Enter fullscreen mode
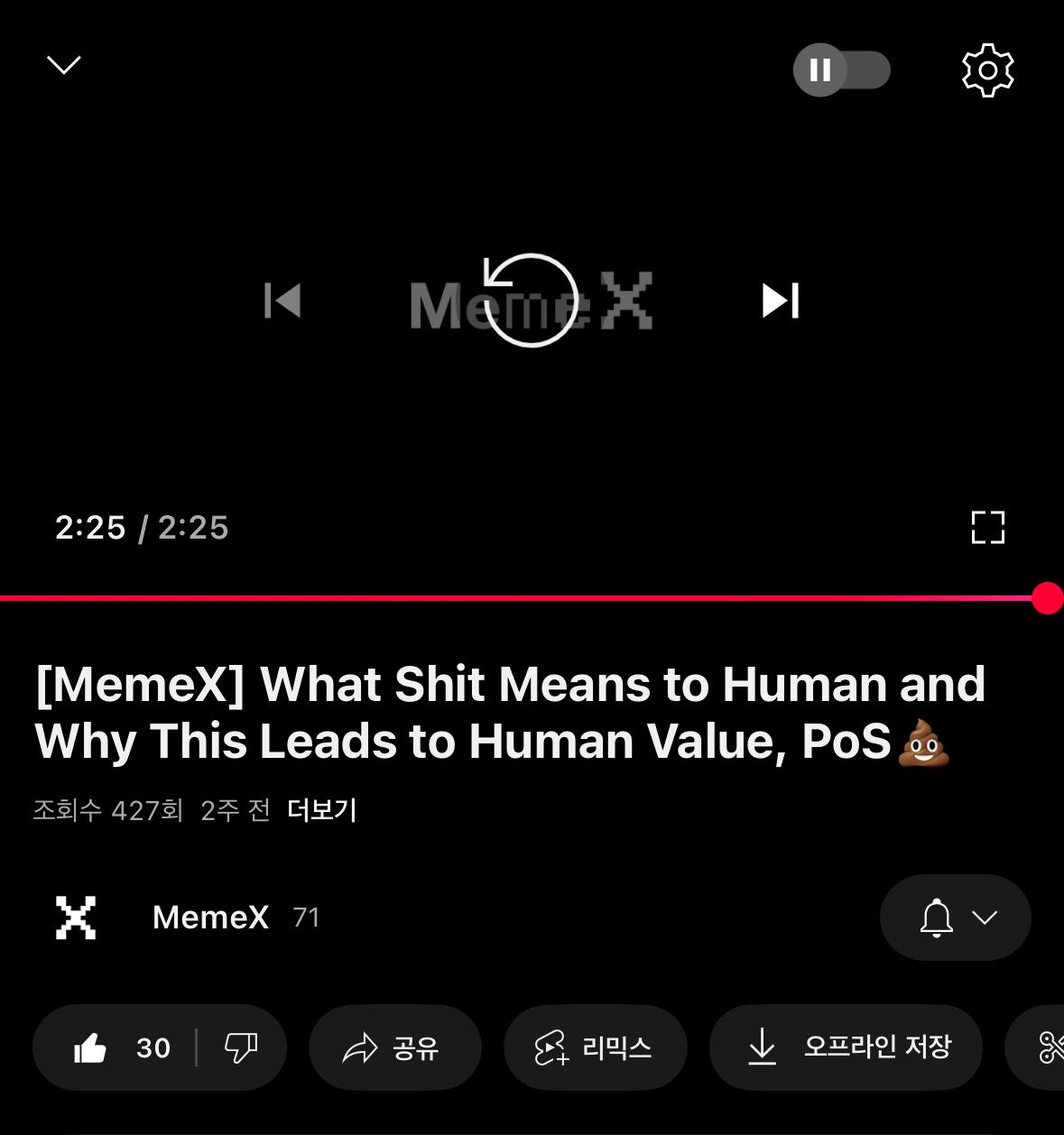This screenshot has height=1135, width=1064. [x=987, y=527]
